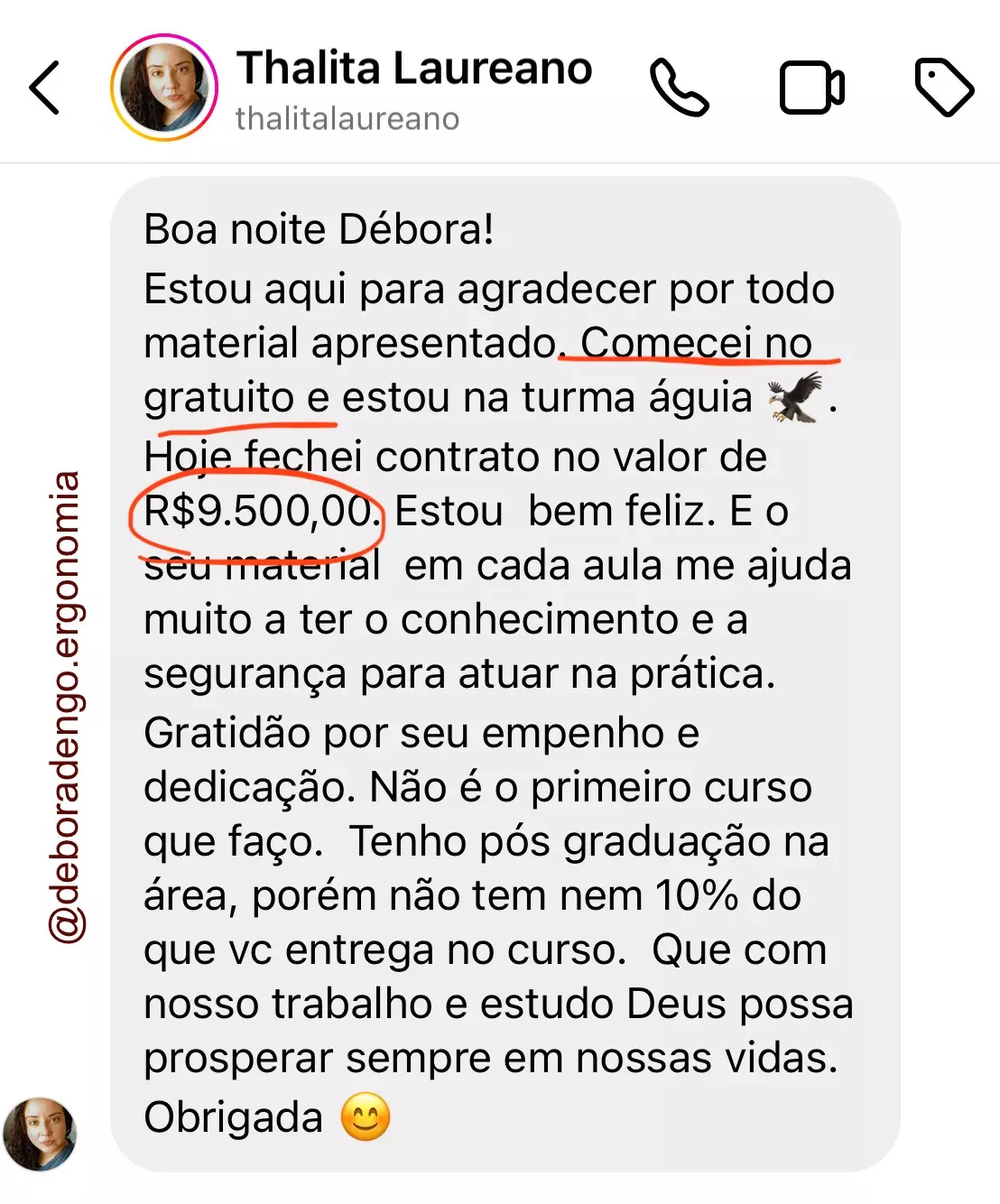Start a voice call with Thalita
The height and width of the screenshot is (1204, 1000).
coord(679,88)
